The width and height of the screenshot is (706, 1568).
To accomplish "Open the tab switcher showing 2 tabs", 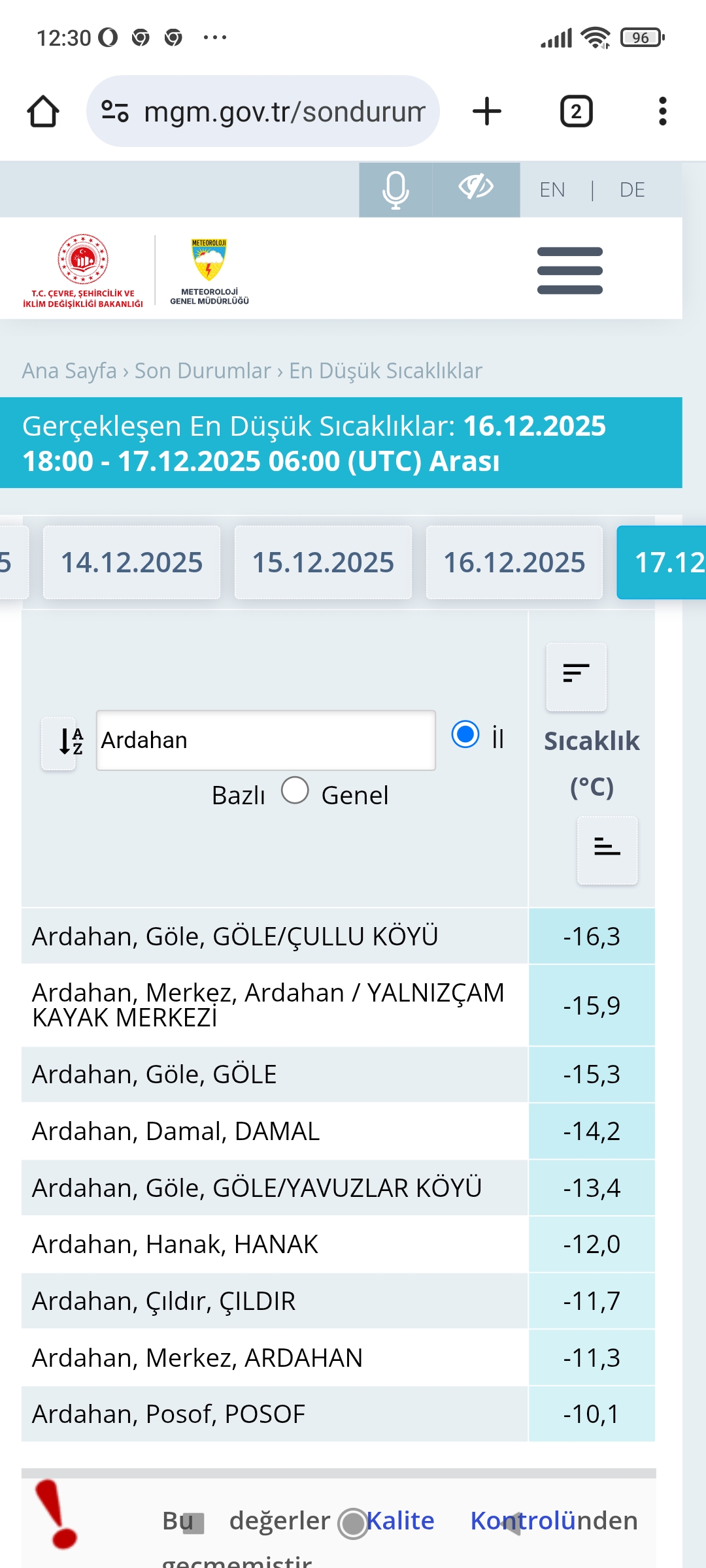I will (x=576, y=111).
